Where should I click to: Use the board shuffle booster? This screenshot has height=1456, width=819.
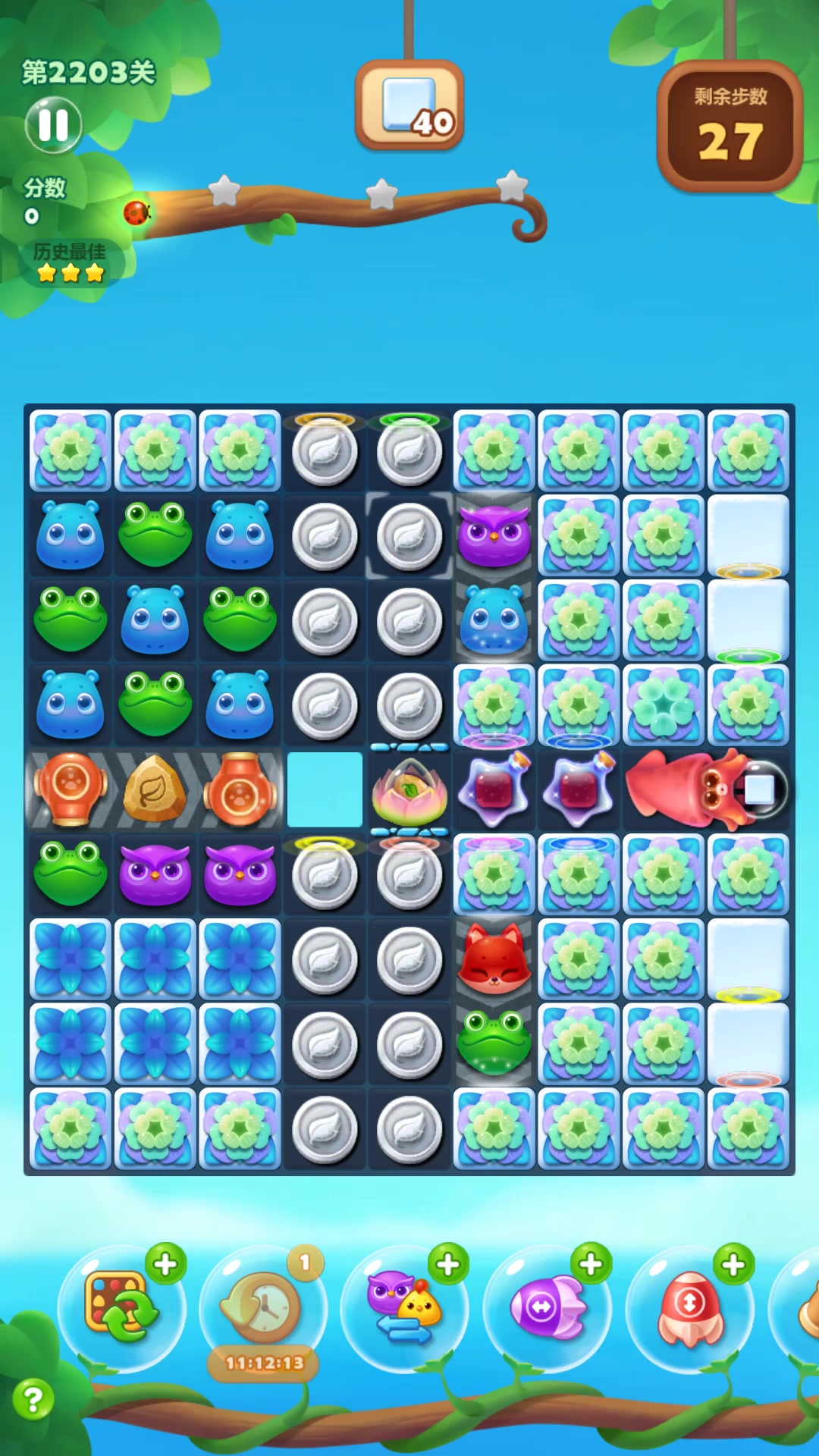click(121, 1307)
